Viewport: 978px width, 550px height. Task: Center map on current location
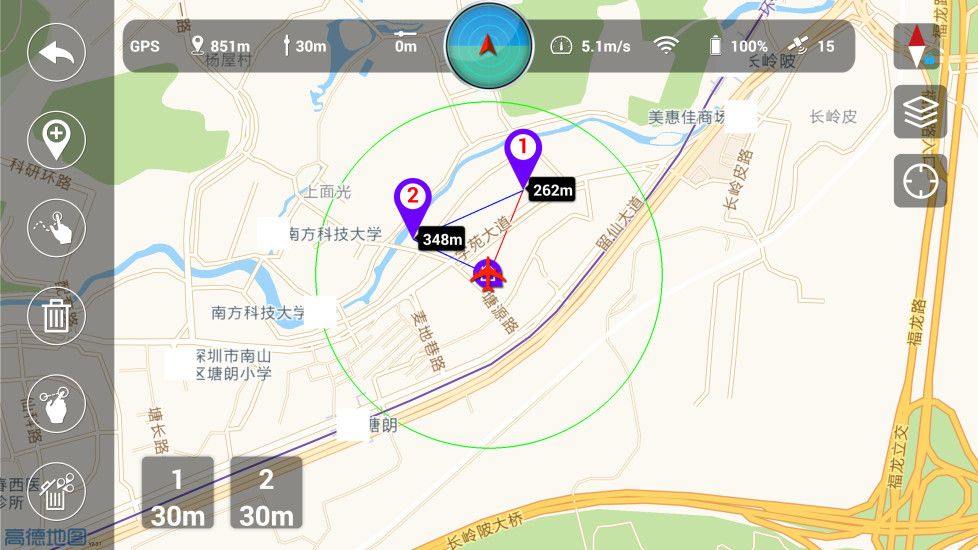tap(919, 181)
